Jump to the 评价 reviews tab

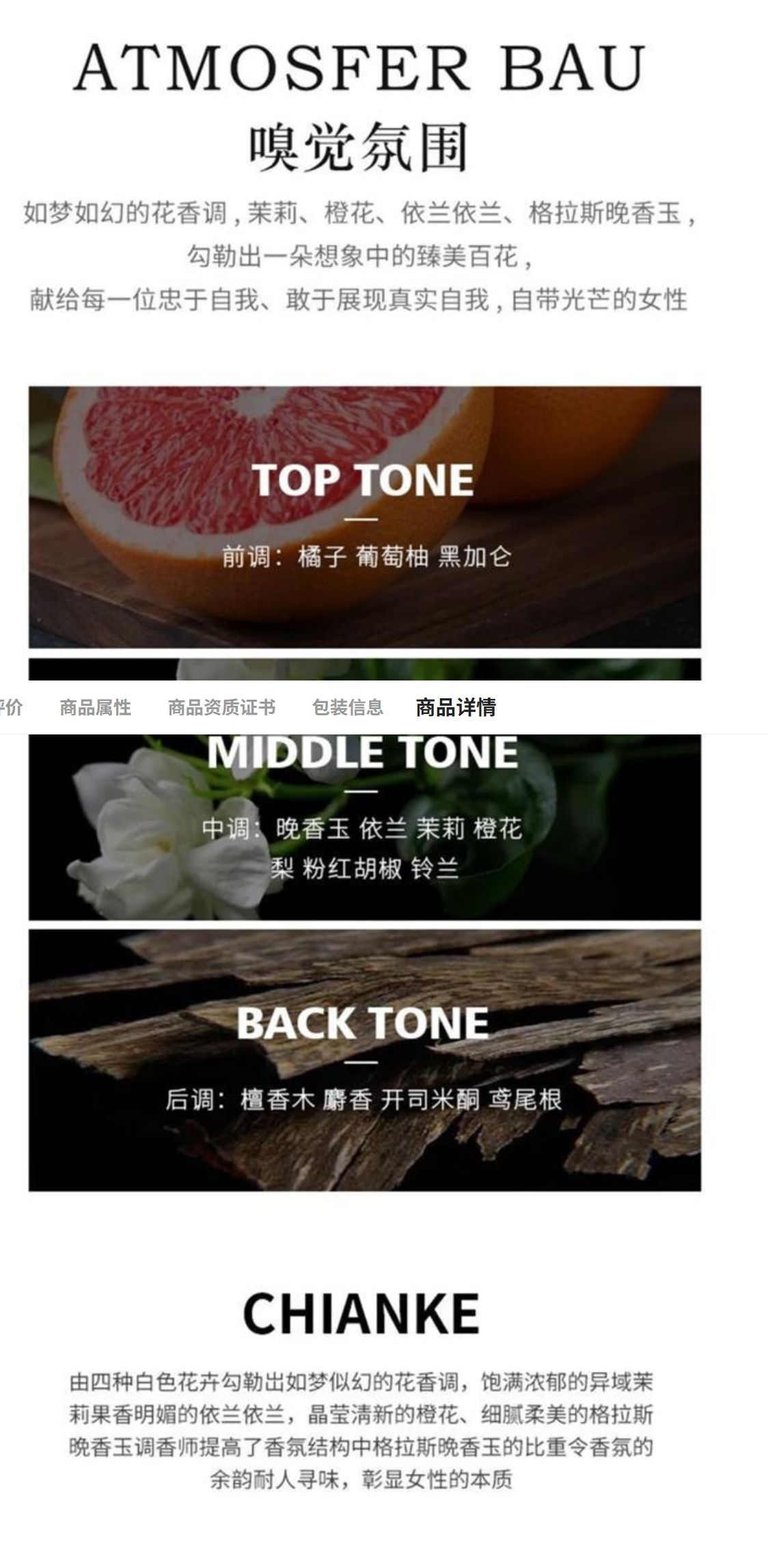point(10,707)
